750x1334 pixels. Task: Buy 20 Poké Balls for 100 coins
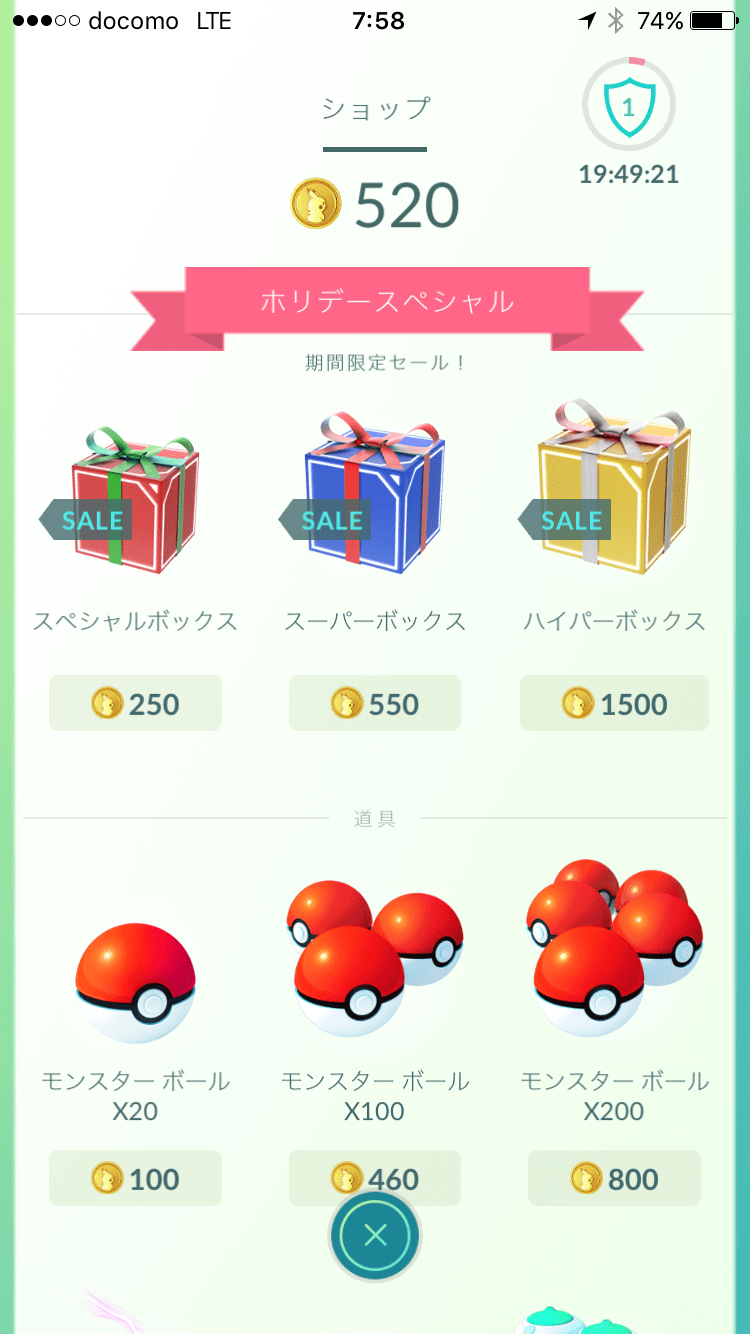point(135,1178)
